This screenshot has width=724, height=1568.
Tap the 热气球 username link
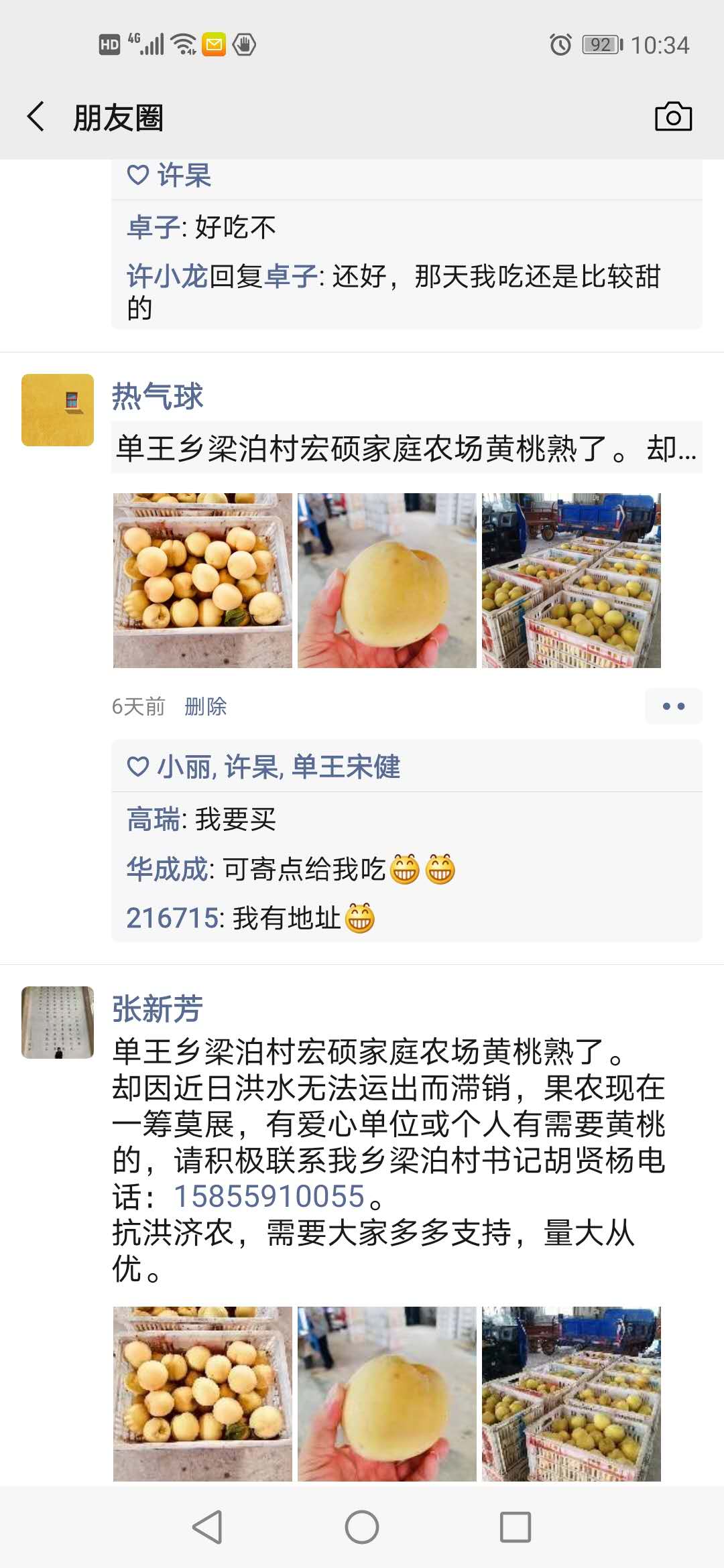(158, 397)
